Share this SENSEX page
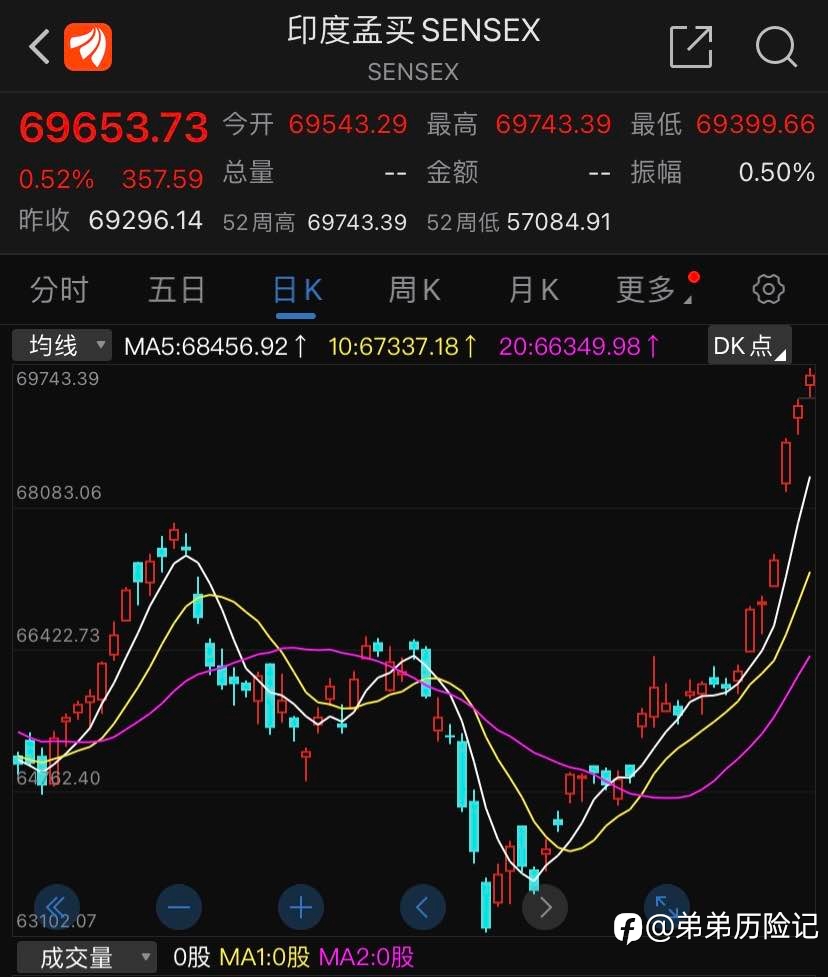 tap(690, 47)
